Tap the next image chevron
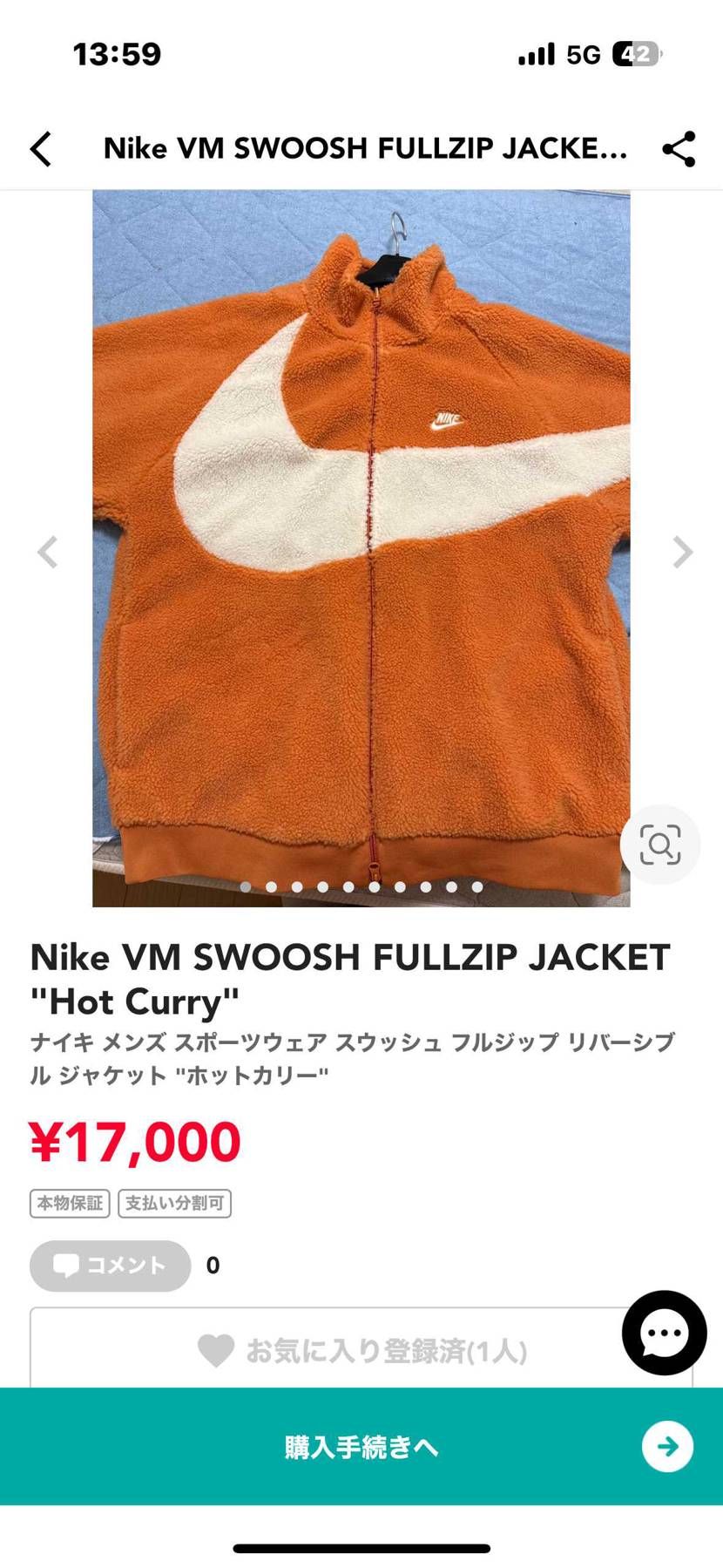Viewport: 723px width, 1568px height. click(x=680, y=553)
